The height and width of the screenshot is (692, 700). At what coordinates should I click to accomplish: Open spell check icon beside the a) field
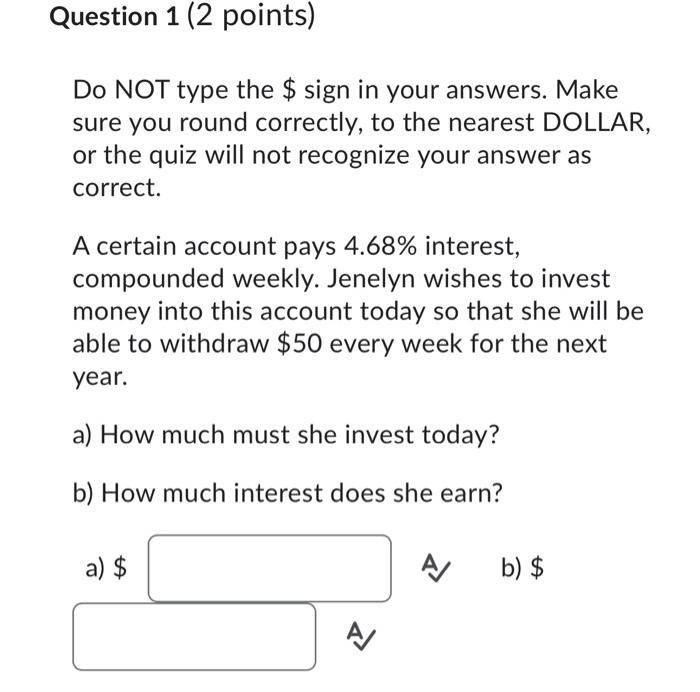[x=436, y=568]
